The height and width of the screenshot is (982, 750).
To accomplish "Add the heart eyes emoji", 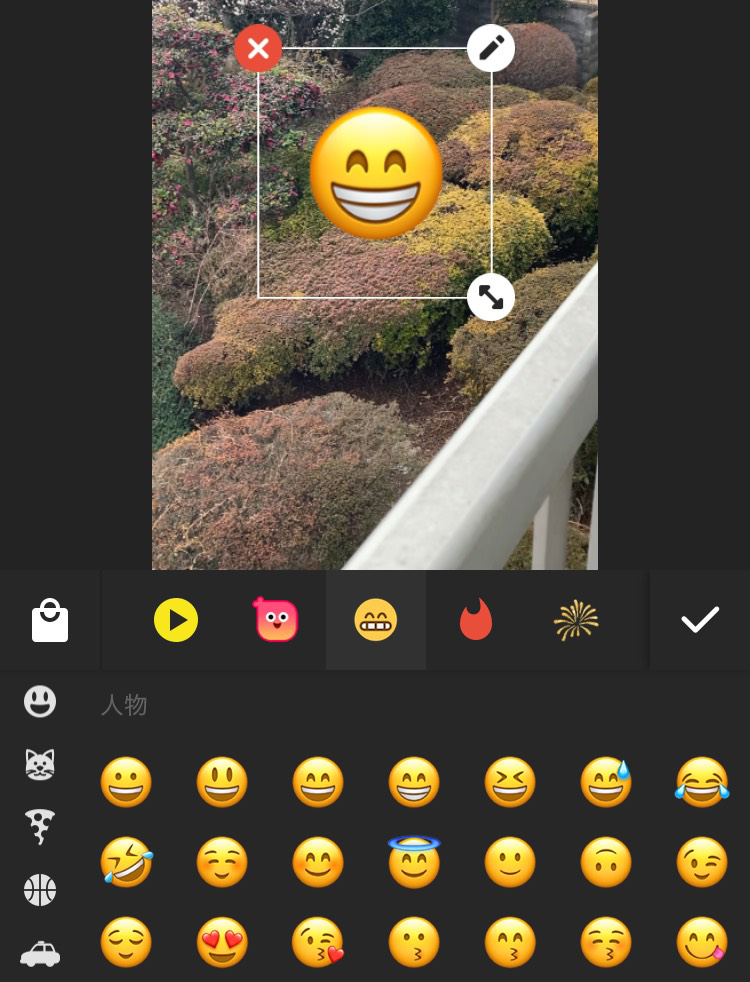I will (222, 942).
